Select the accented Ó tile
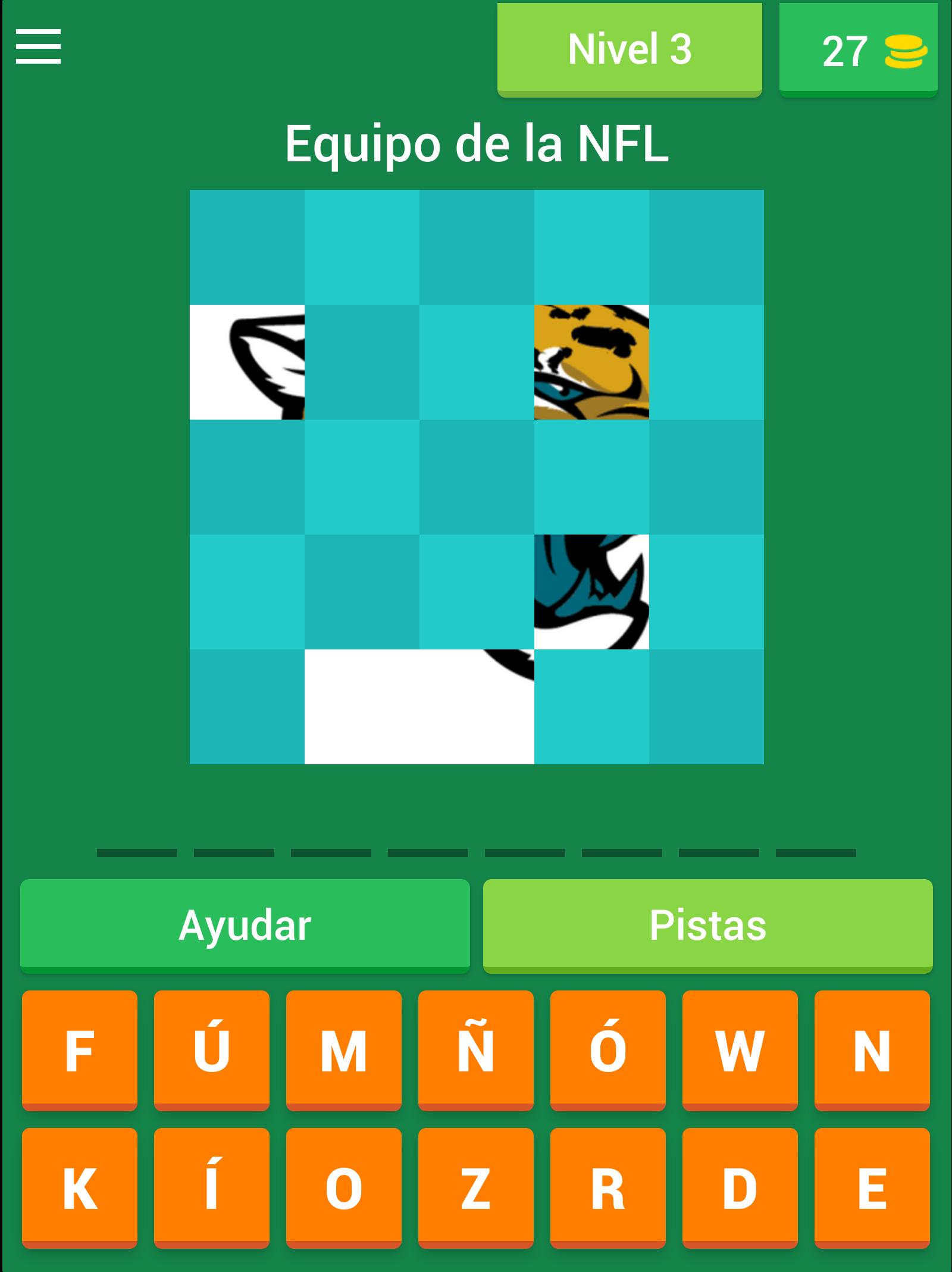The width and height of the screenshot is (952, 1272). tap(608, 1050)
